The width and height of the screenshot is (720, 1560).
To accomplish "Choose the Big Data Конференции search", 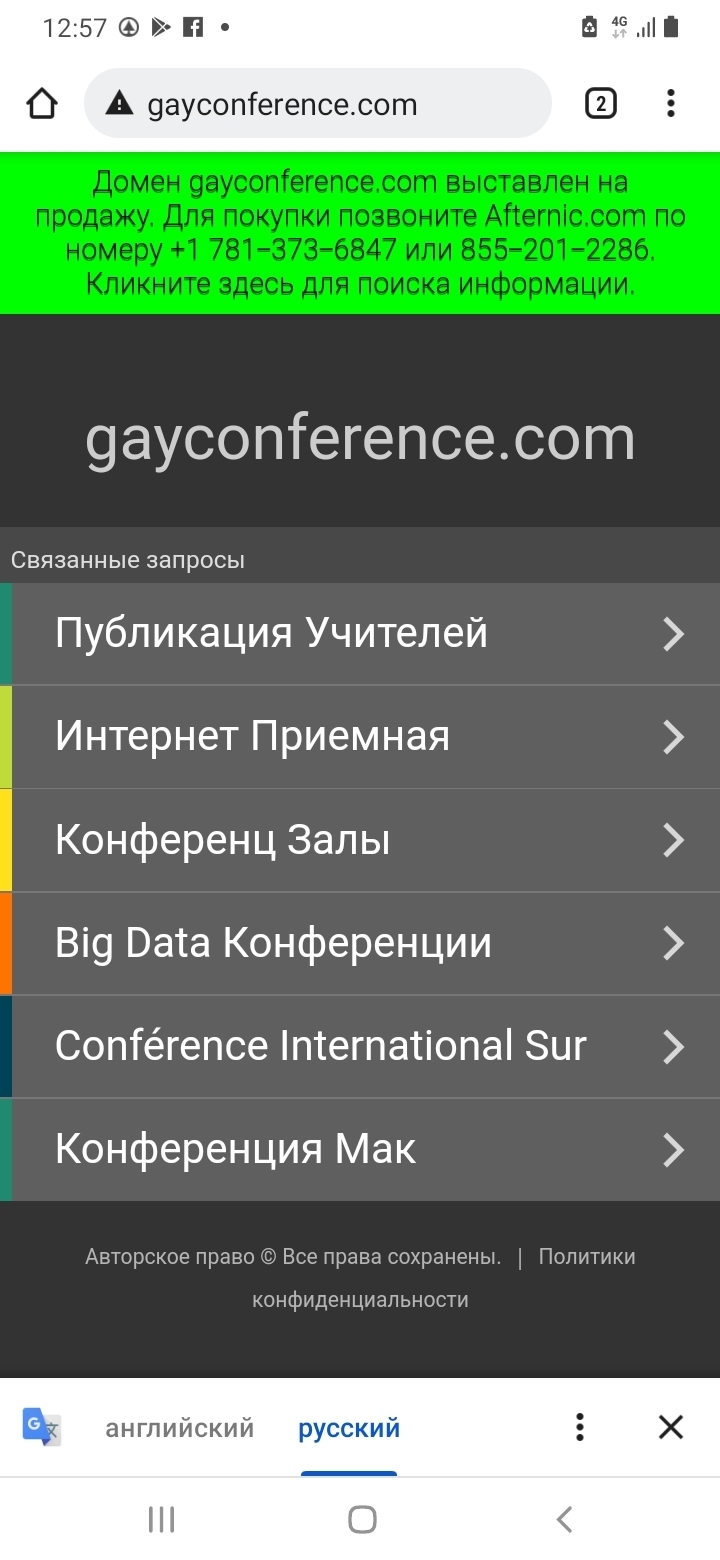I will click(x=360, y=943).
